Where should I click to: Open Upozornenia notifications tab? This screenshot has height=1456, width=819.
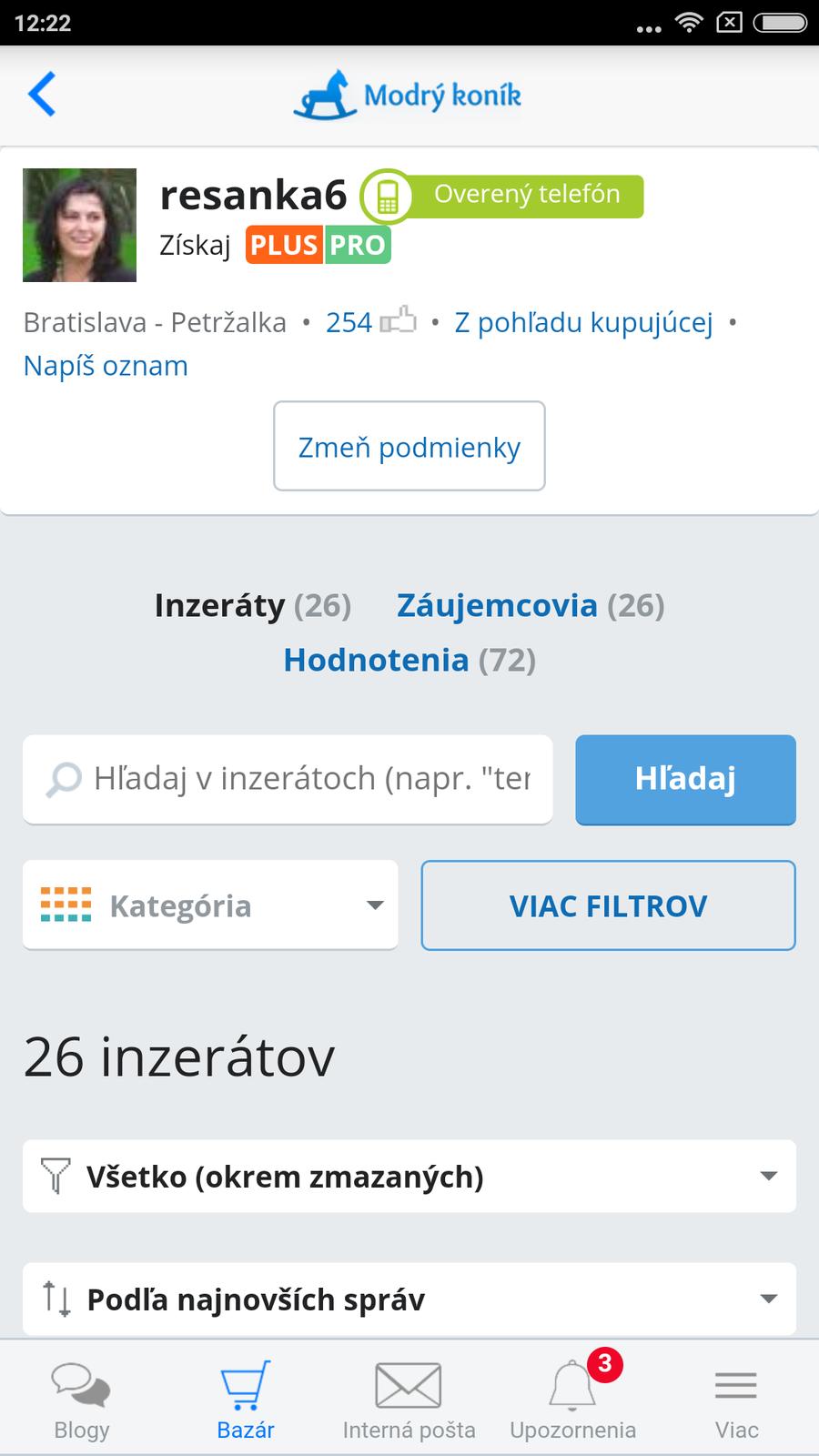tap(572, 1401)
